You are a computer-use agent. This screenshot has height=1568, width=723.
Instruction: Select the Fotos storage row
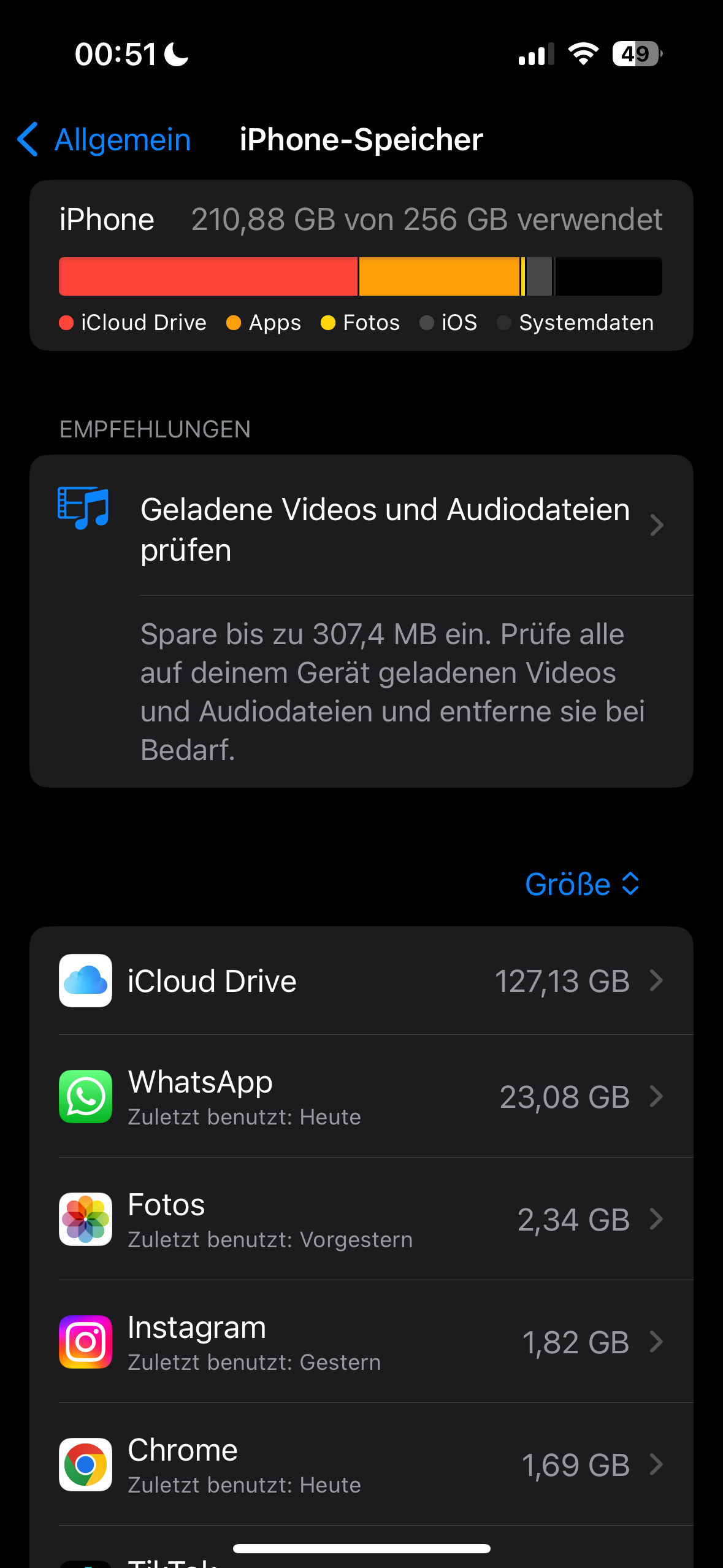pyautogui.click(x=362, y=1220)
